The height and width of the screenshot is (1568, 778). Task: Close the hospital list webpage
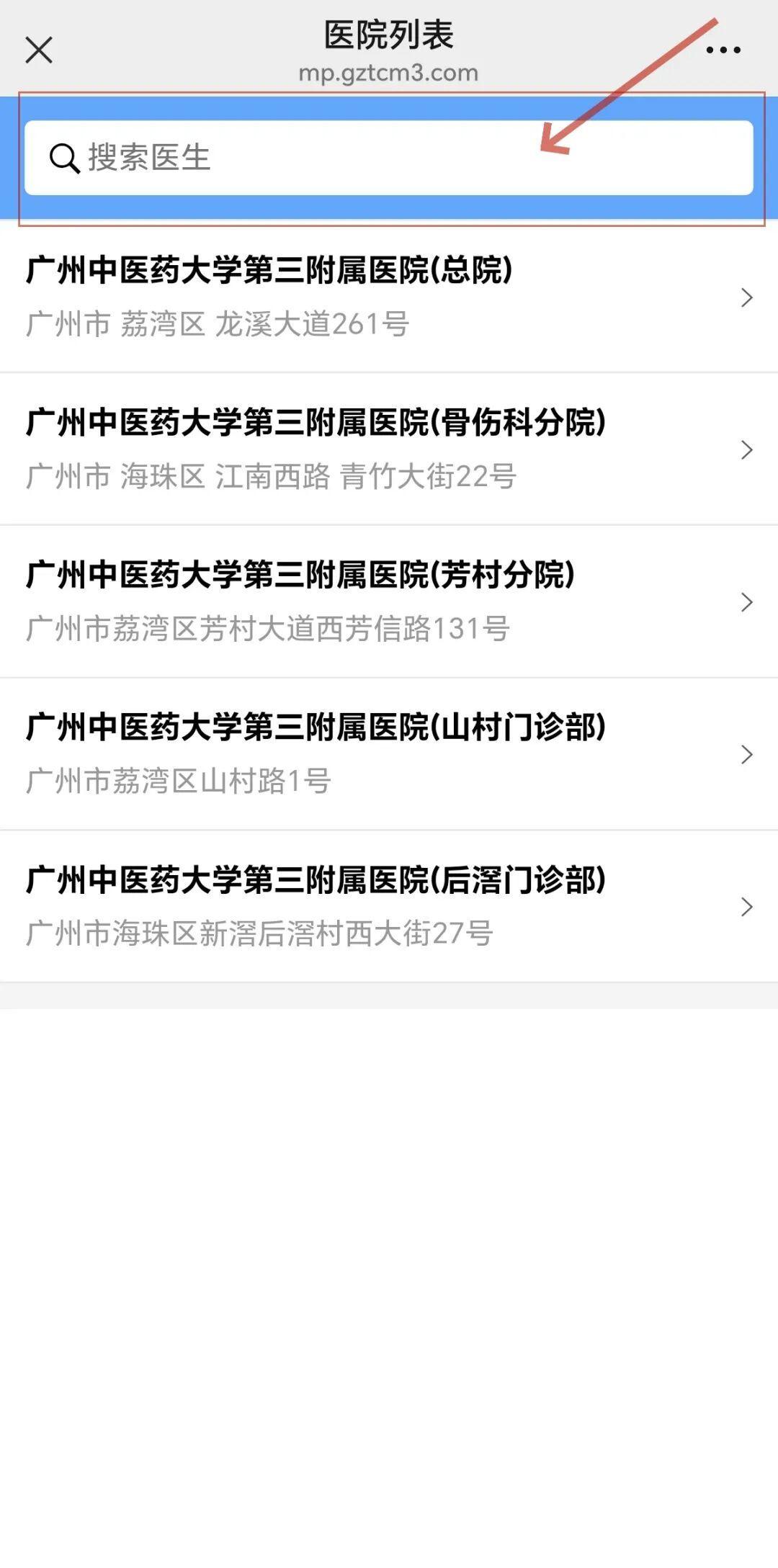pos(39,50)
